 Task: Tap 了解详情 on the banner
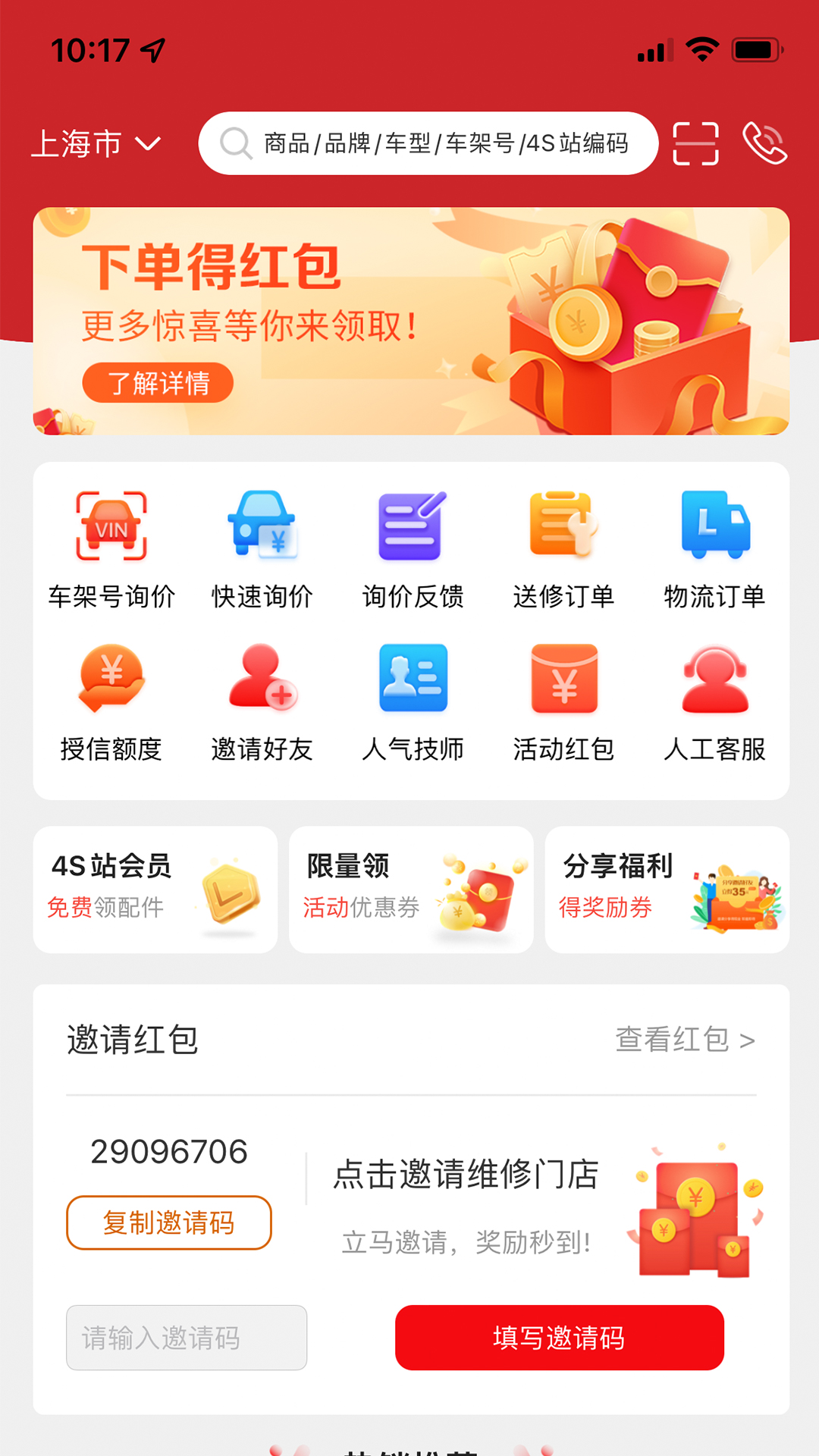158,384
